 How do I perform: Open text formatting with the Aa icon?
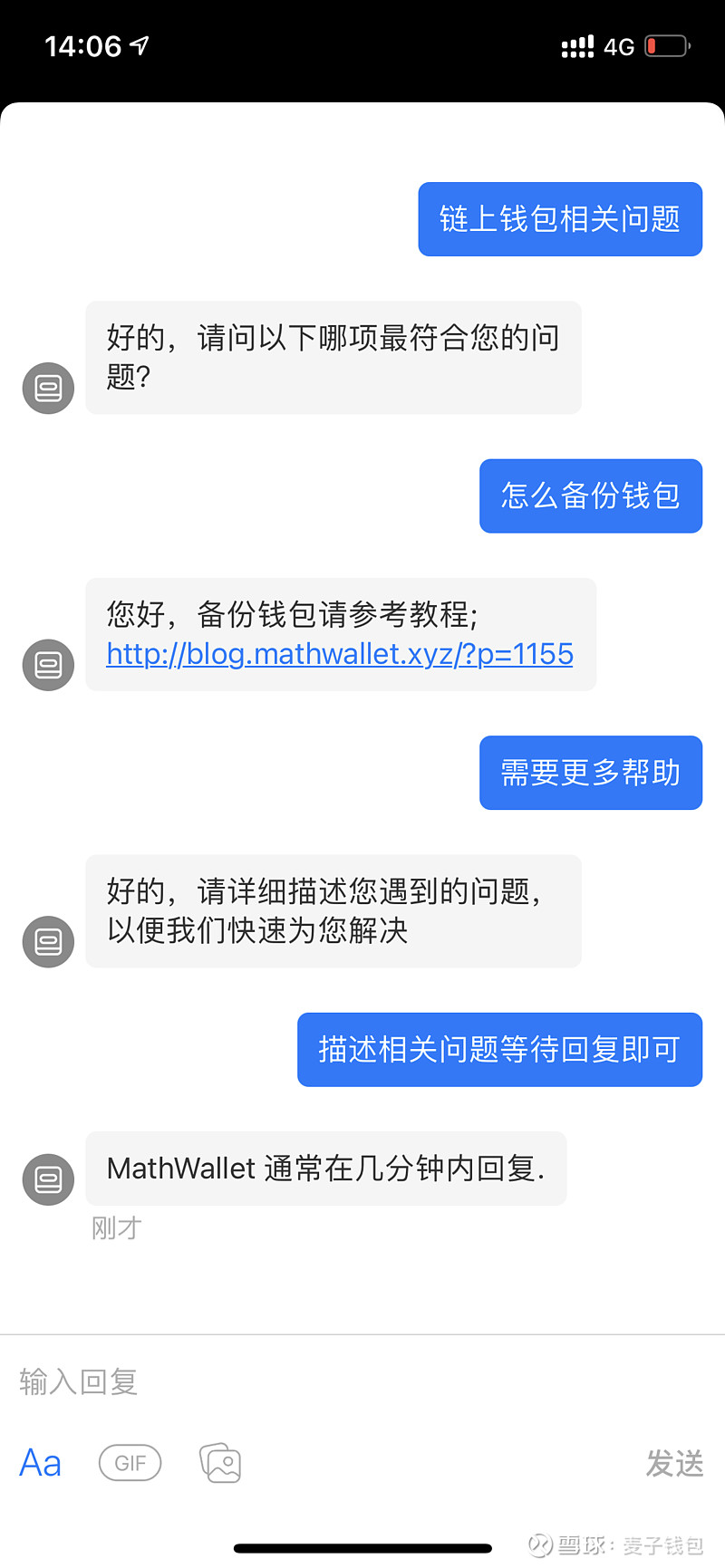click(40, 1462)
